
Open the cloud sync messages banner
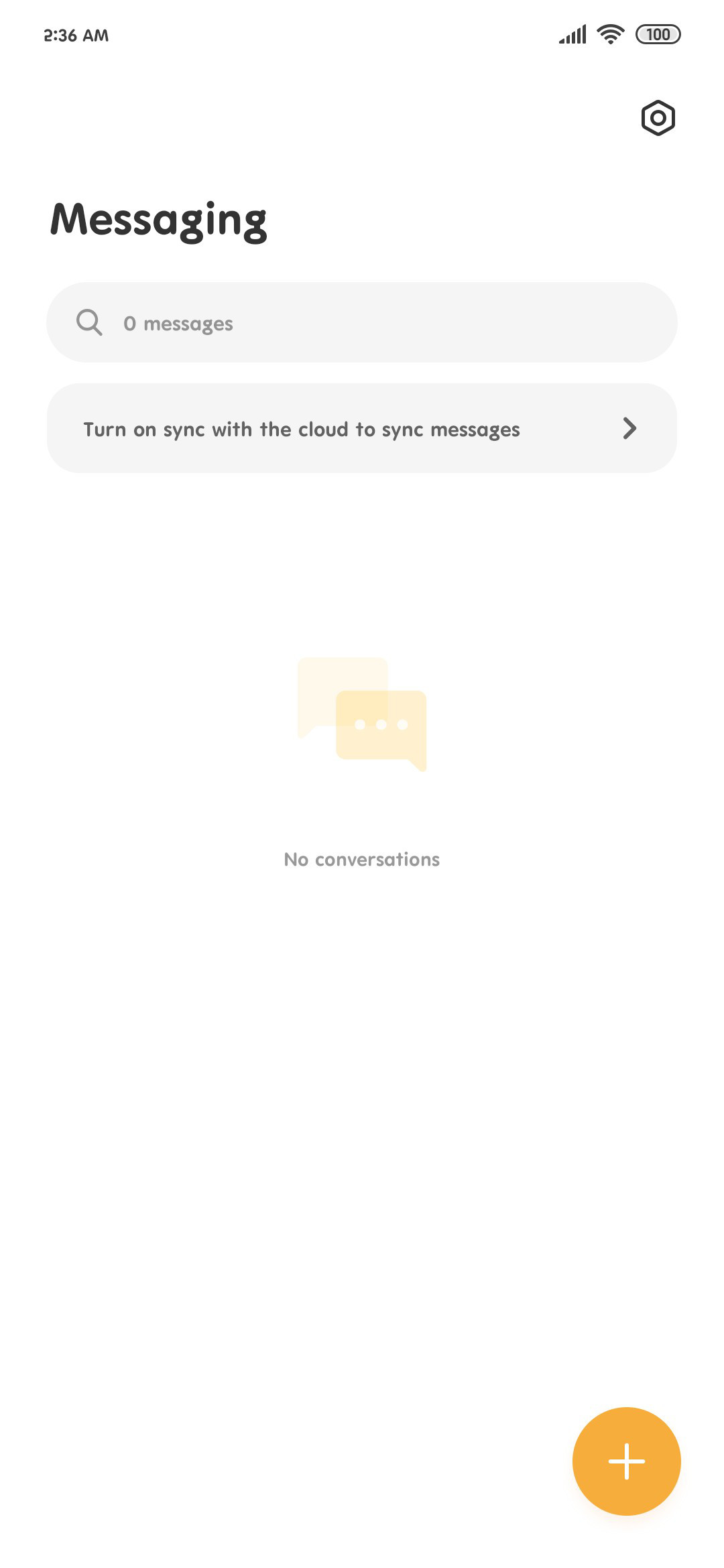click(x=362, y=428)
